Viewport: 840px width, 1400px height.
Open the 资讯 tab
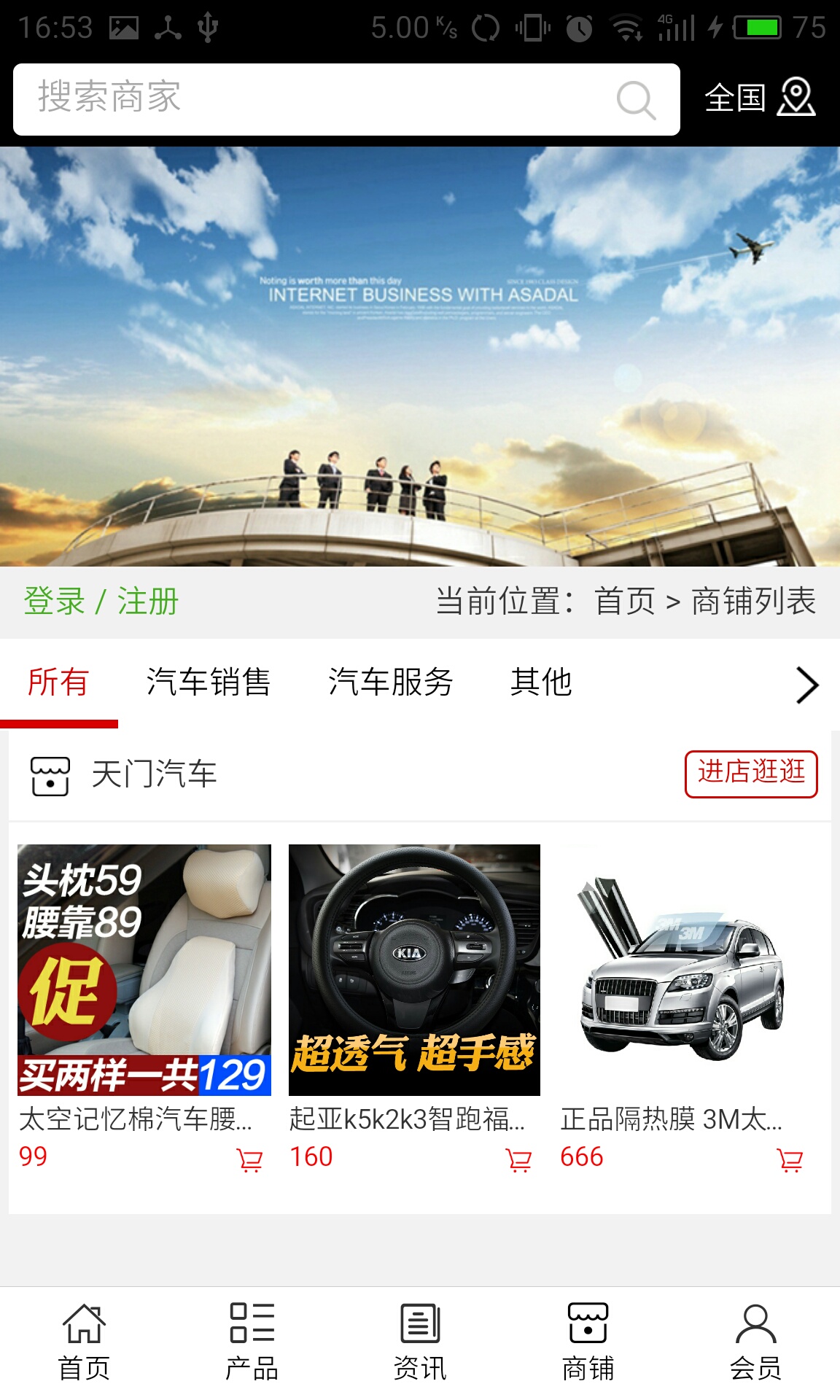pos(420,1342)
